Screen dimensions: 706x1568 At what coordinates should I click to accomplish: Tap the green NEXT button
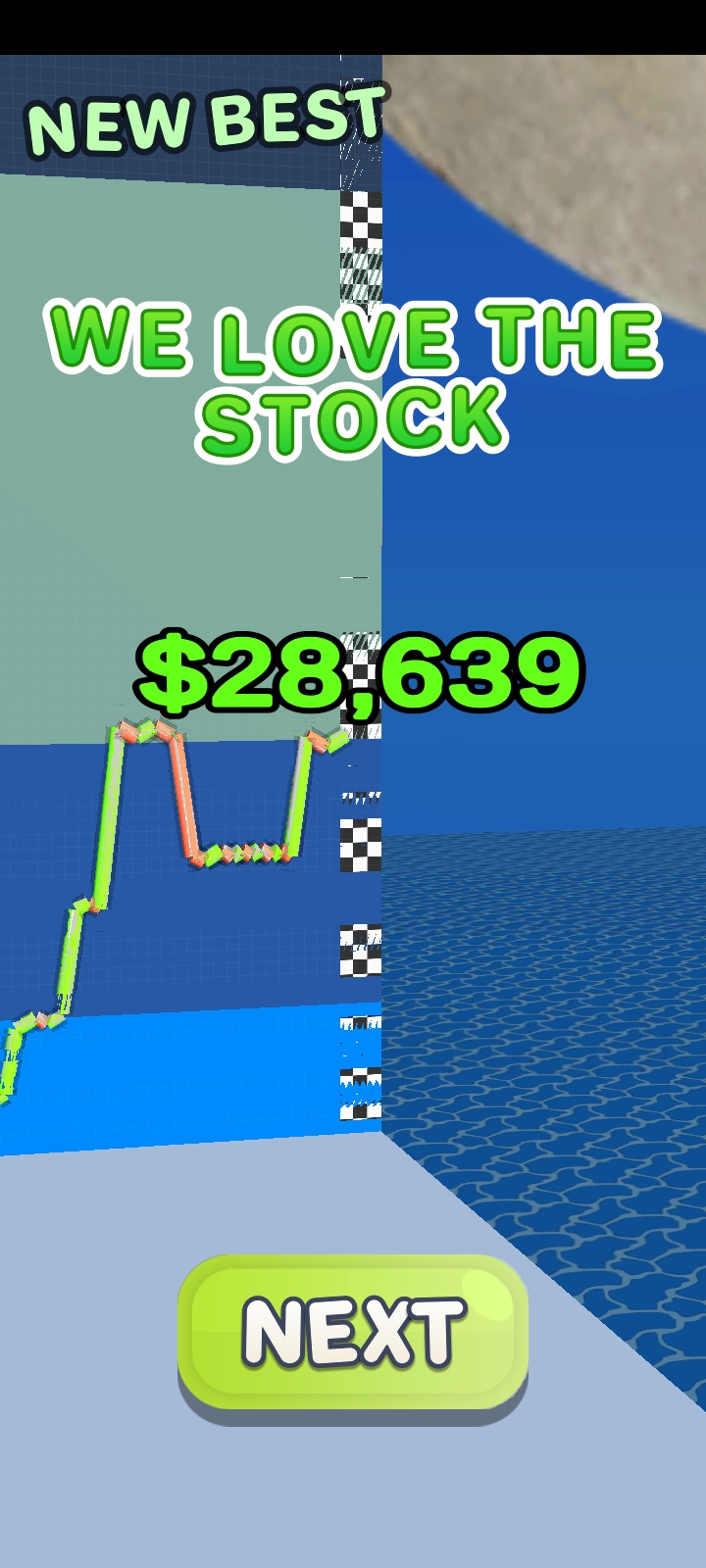[x=353, y=1337]
